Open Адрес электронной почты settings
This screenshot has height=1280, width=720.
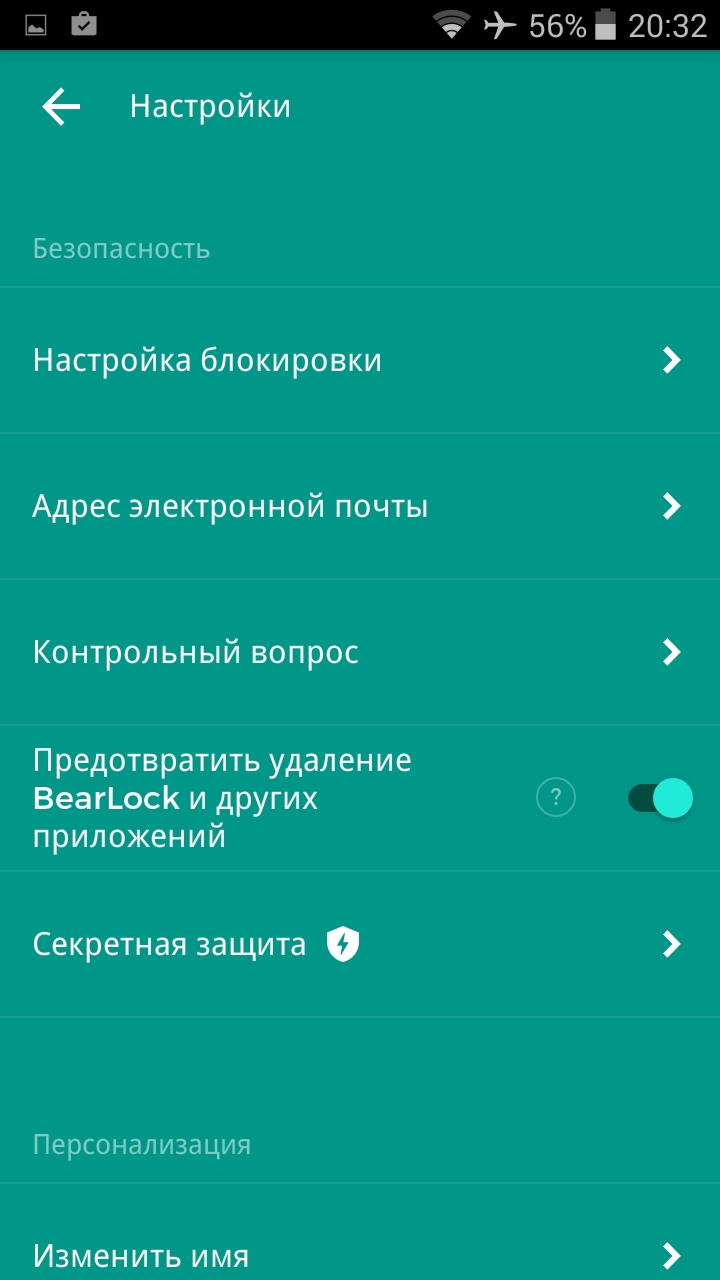click(x=360, y=506)
